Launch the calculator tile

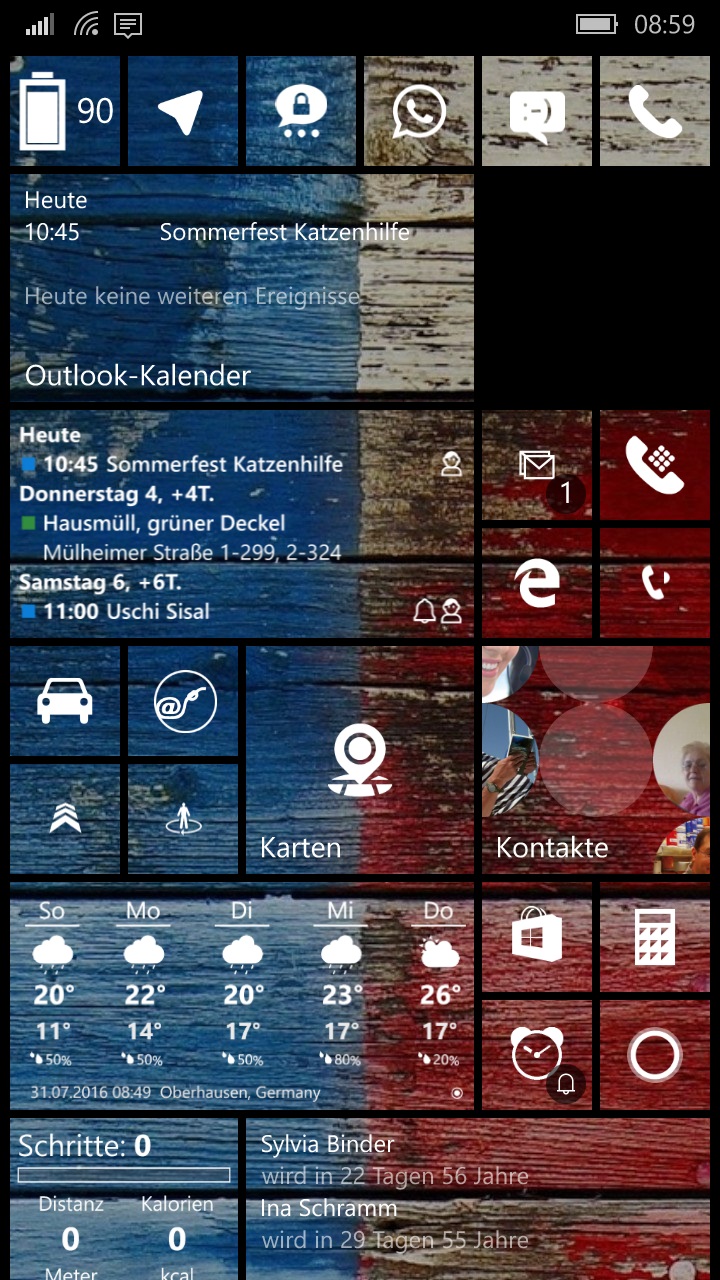[655, 937]
